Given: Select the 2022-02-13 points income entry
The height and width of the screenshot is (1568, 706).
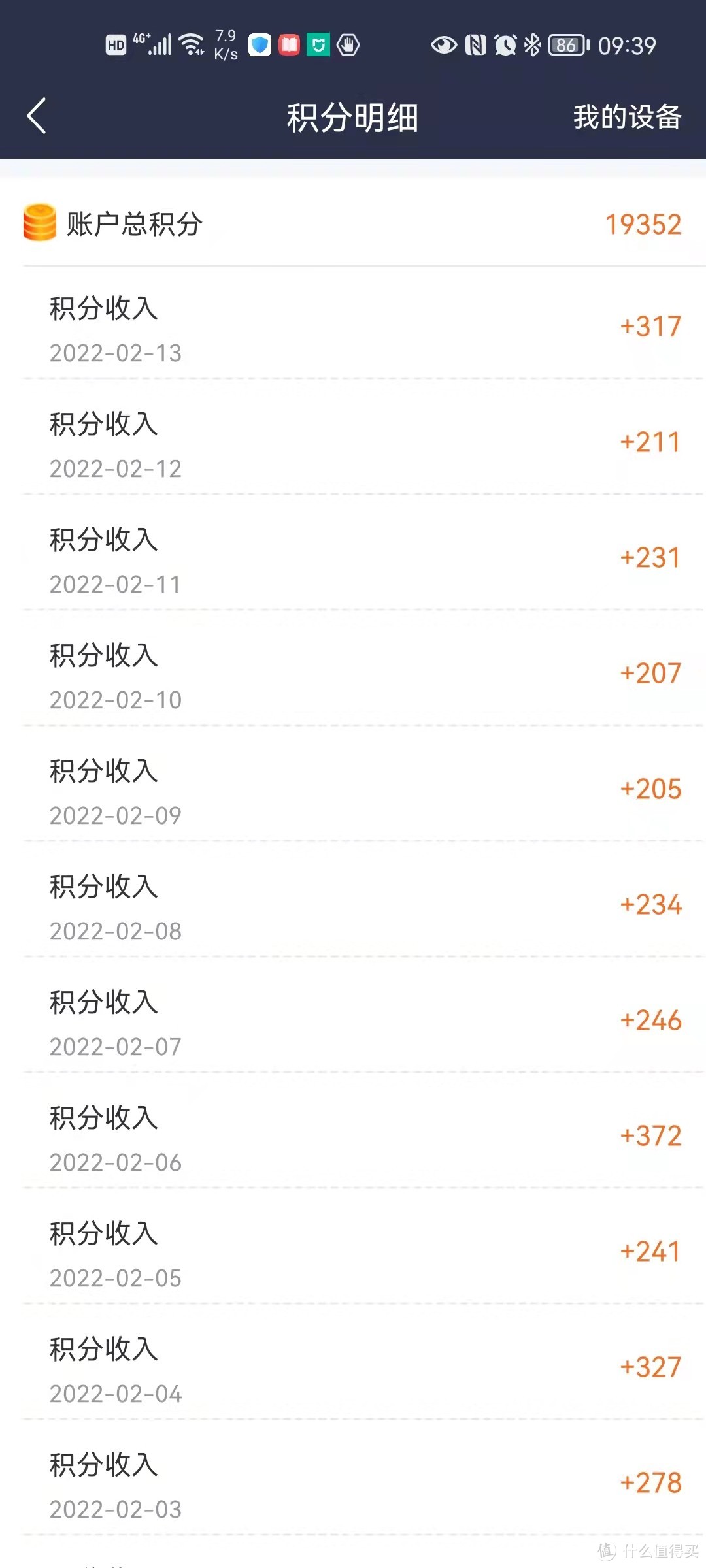Looking at the screenshot, I should [353, 327].
